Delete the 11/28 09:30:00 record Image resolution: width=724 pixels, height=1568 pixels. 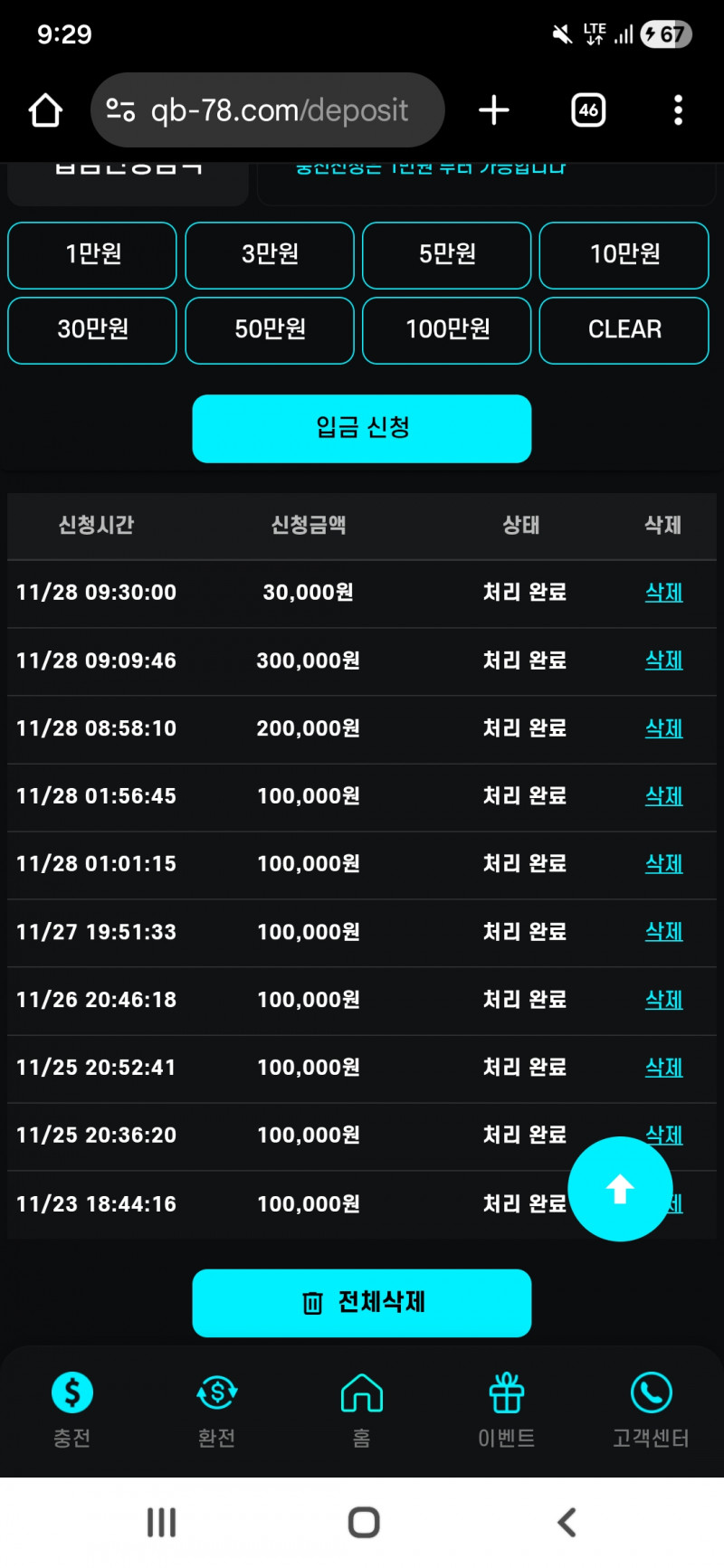pyautogui.click(x=663, y=593)
